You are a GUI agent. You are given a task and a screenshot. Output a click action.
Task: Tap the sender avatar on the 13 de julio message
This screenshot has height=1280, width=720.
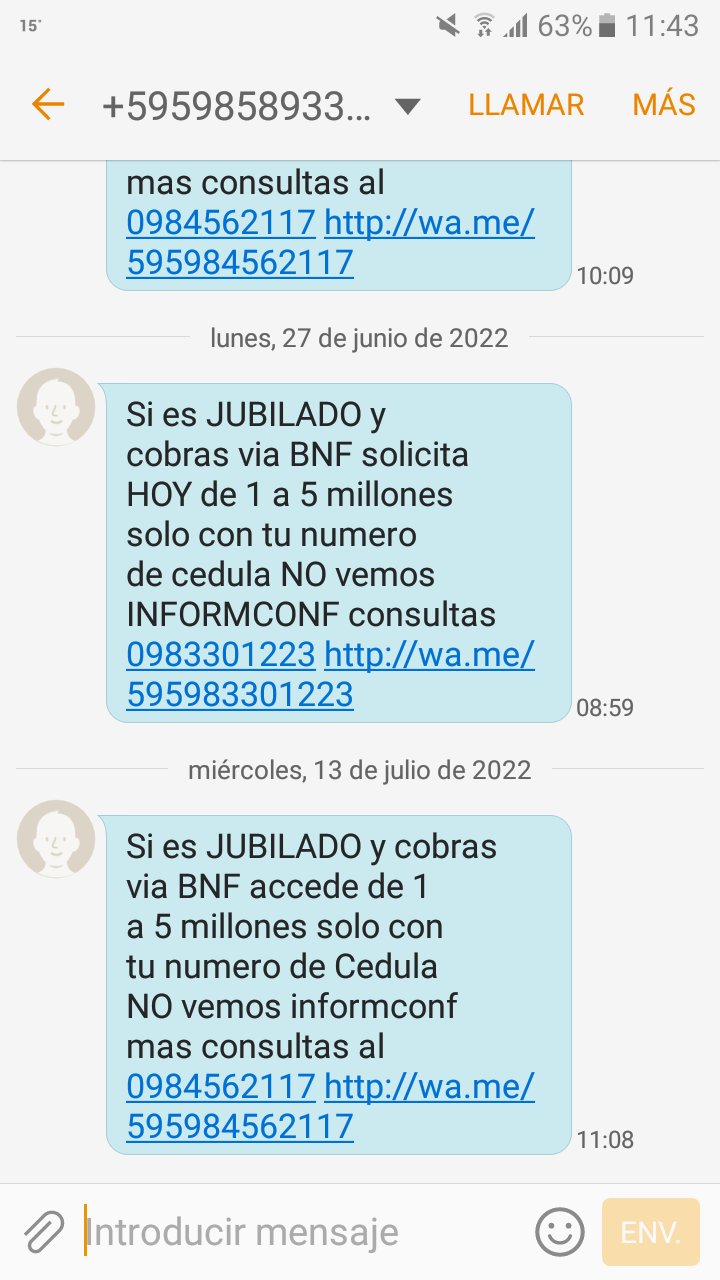[x=56, y=839]
